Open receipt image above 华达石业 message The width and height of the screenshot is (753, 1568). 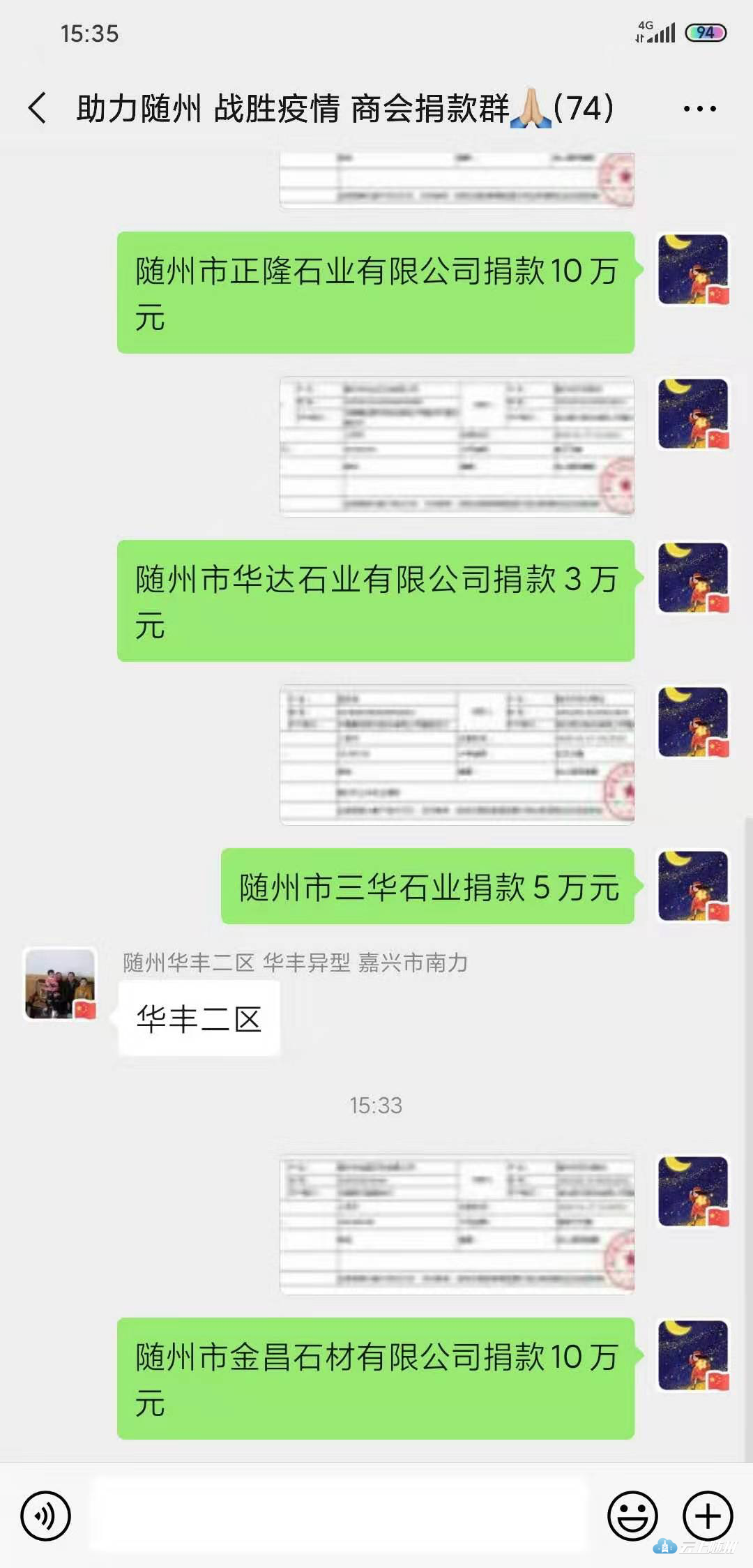coord(457,446)
